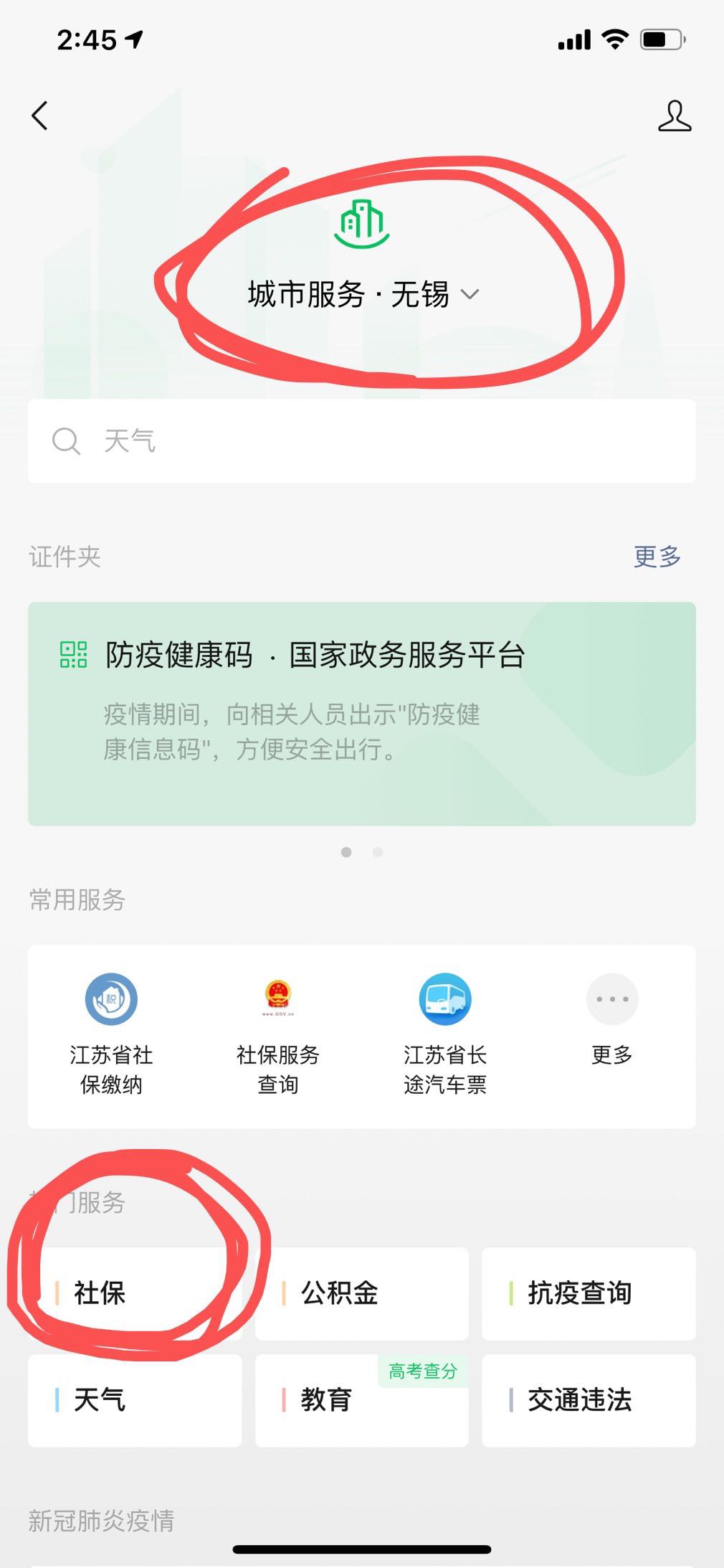Open the 天气 category tile
The image size is (724, 1568).
(x=135, y=1400)
